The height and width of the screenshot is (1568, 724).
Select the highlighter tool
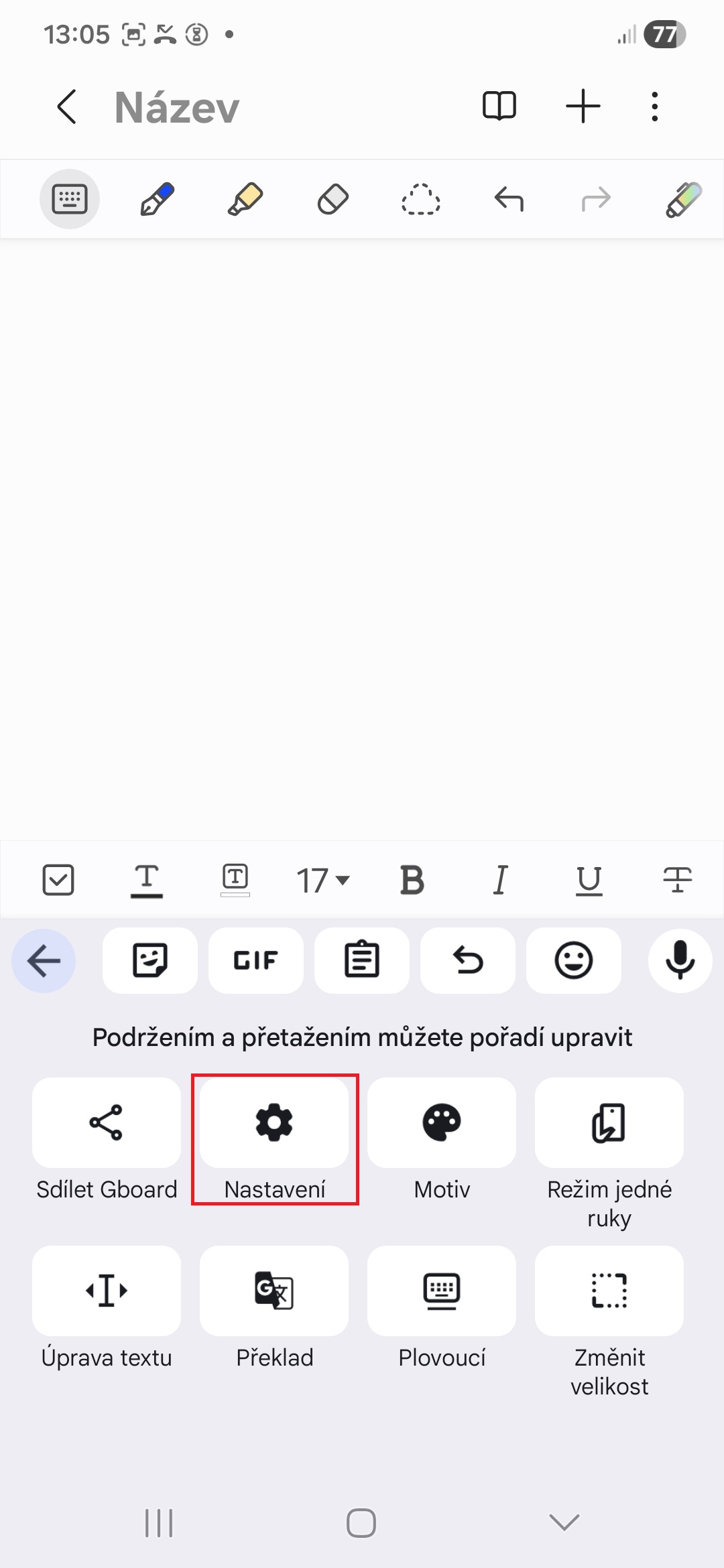coord(245,199)
